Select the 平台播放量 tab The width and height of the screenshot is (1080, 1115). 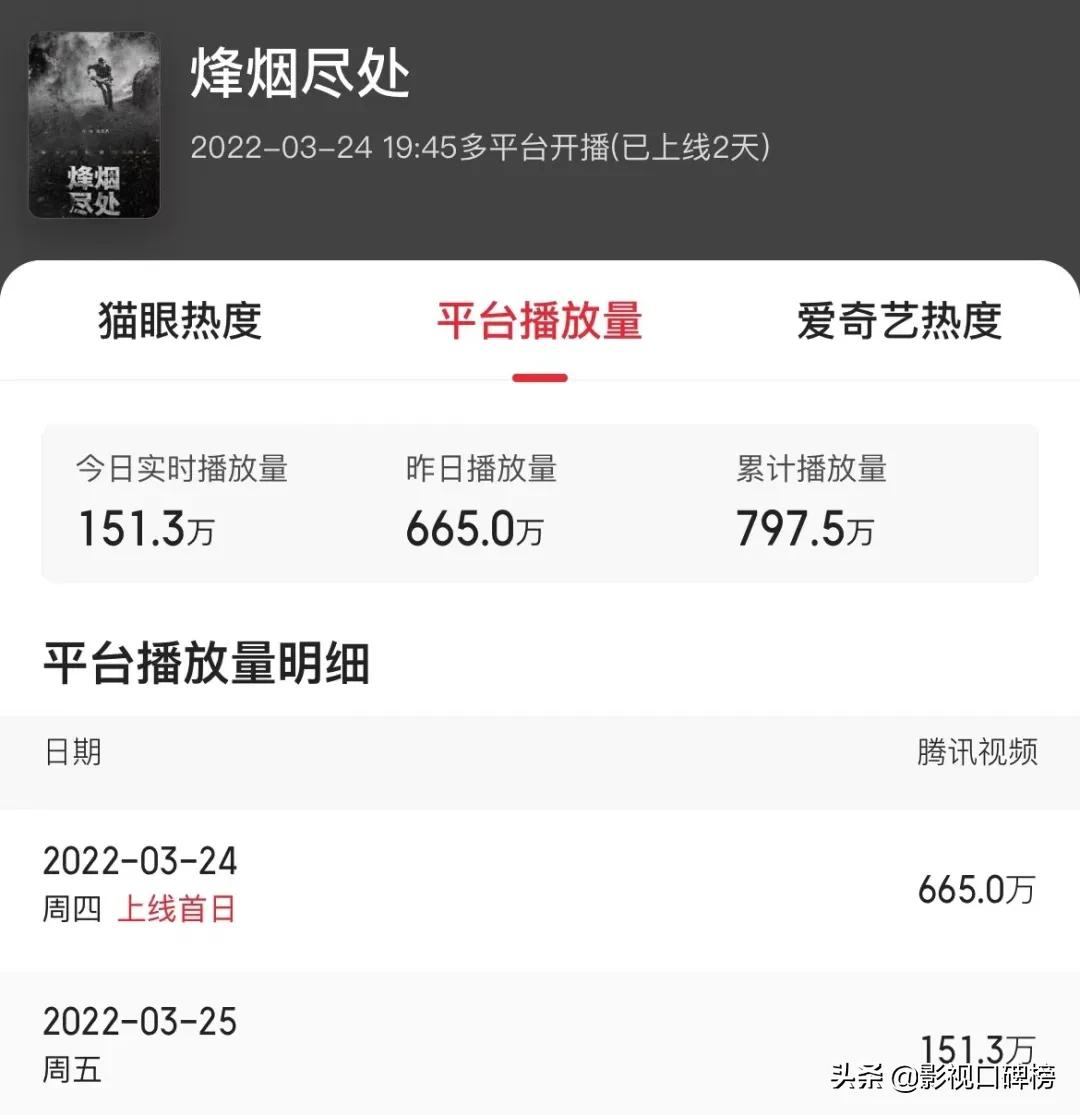click(540, 320)
